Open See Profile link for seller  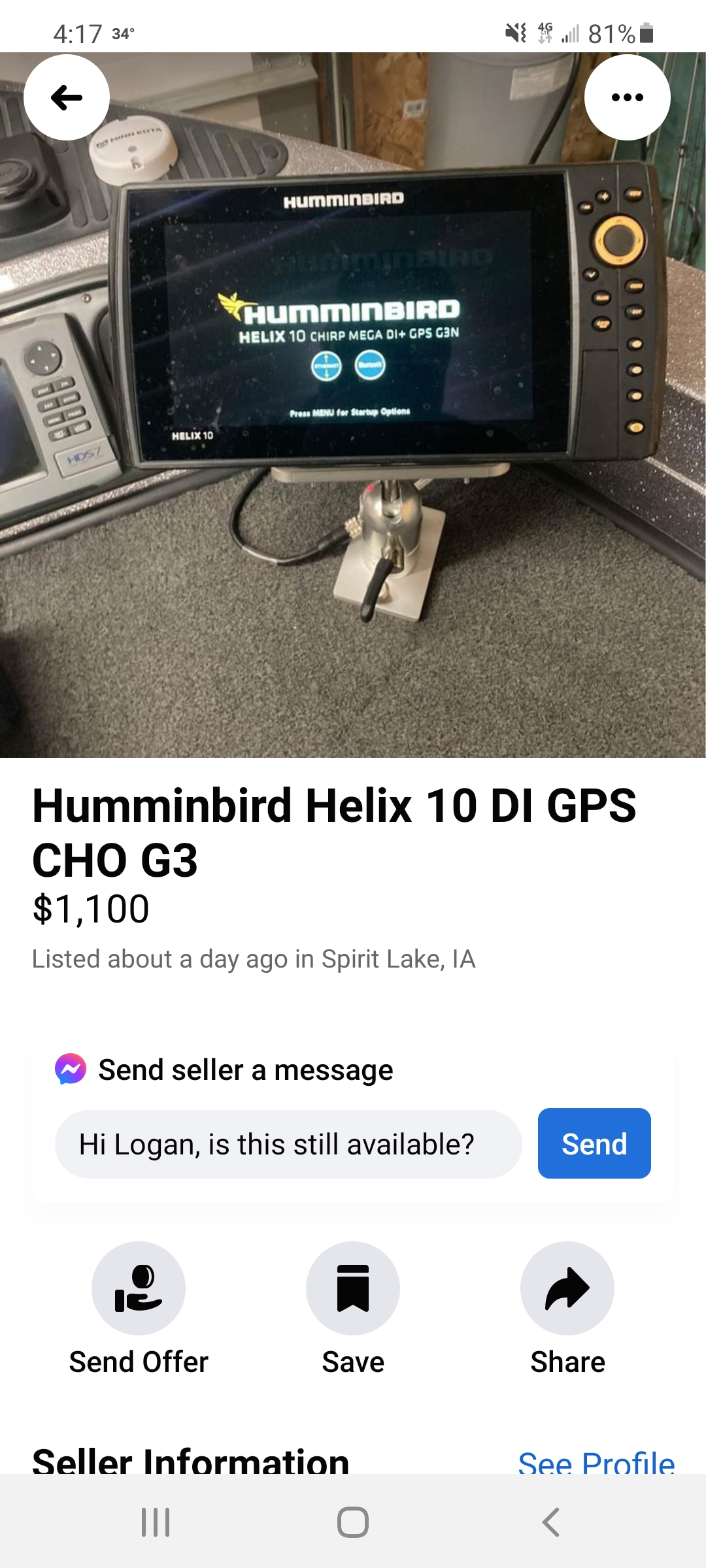[x=596, y=1462]
